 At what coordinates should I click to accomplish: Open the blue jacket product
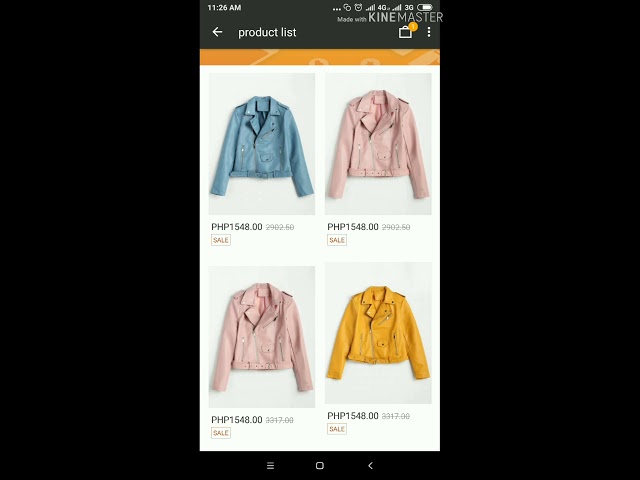tap(261, 145)
